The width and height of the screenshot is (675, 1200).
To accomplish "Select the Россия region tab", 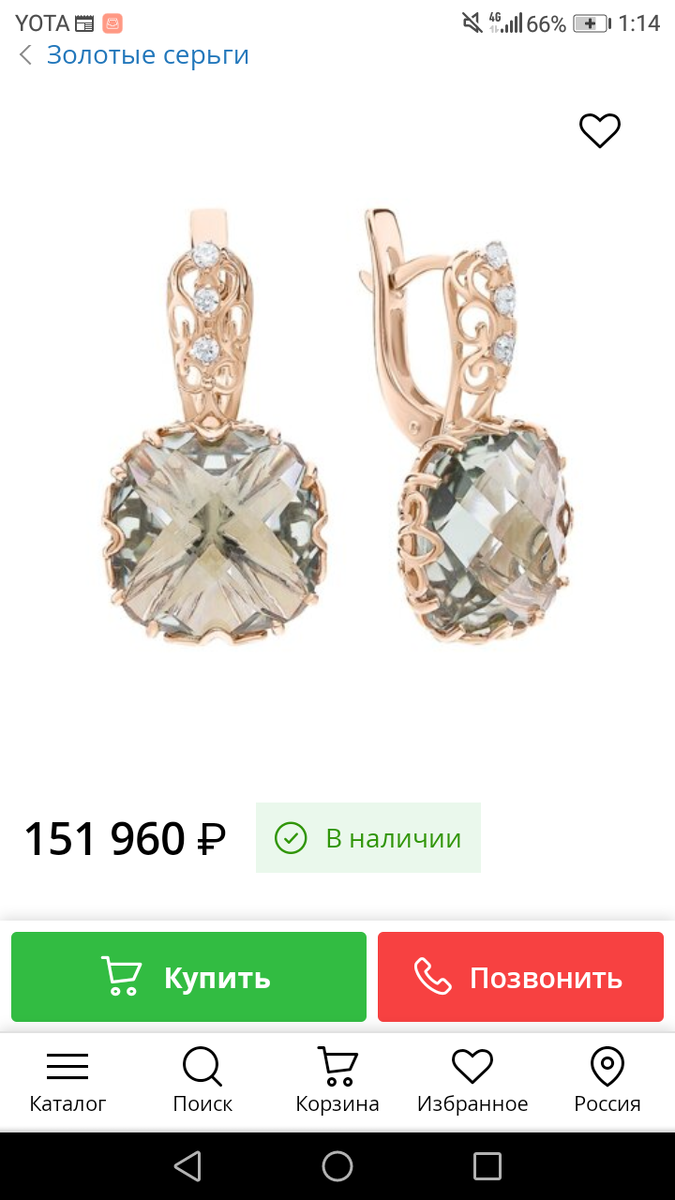I will pyautogui.click(x=607, y=1081).
